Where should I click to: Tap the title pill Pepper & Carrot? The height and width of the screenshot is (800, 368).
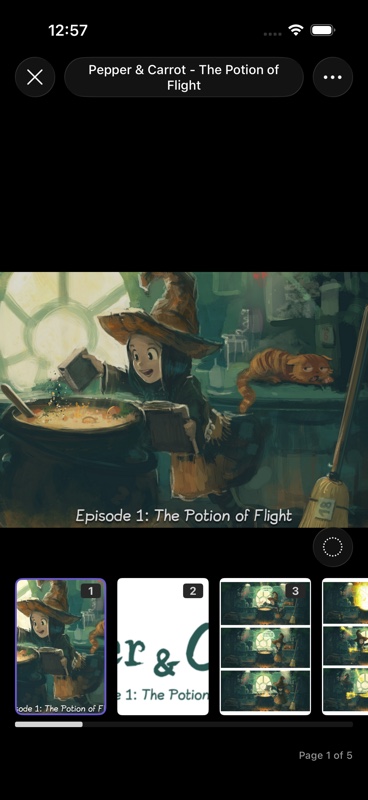pos(184,77)
